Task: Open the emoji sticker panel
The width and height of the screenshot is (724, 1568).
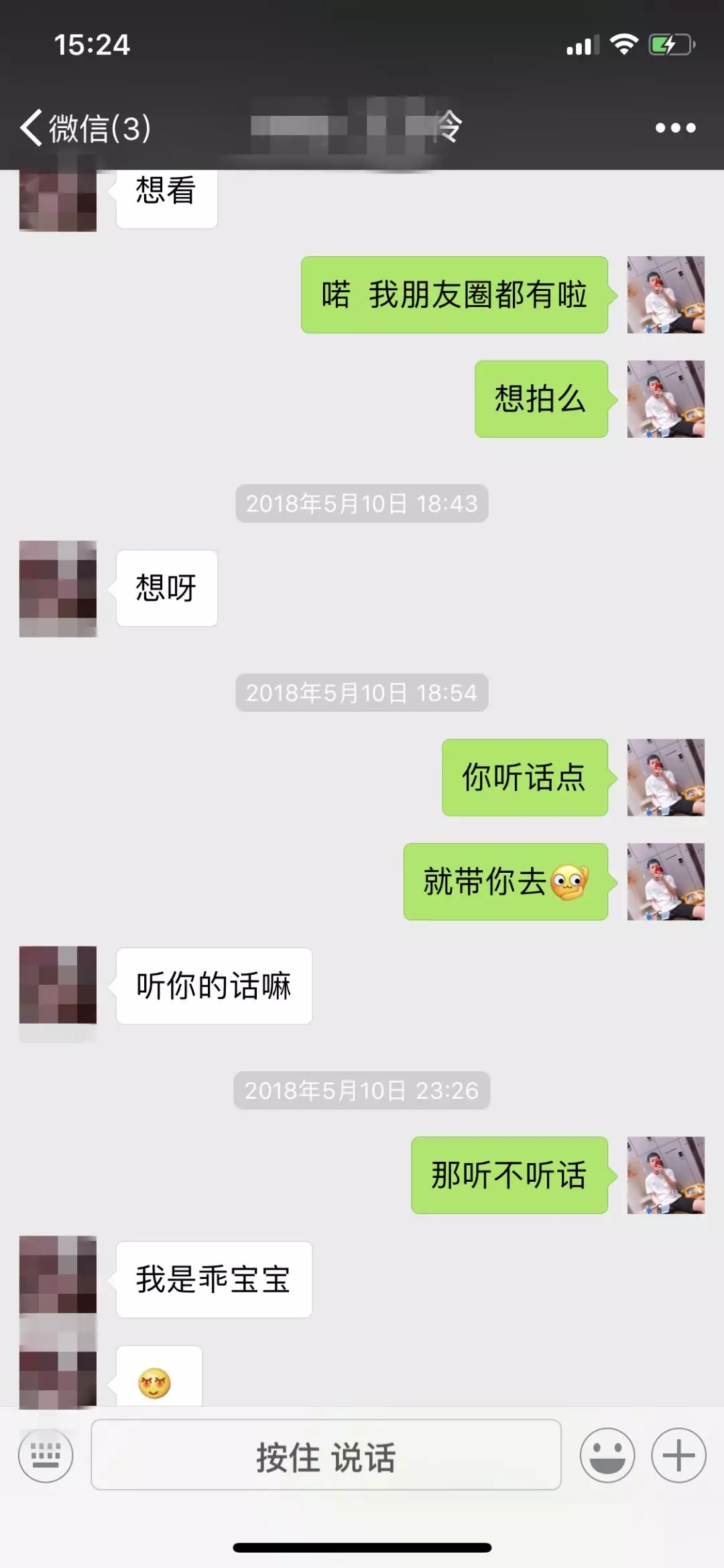Action: point(607,1455)
